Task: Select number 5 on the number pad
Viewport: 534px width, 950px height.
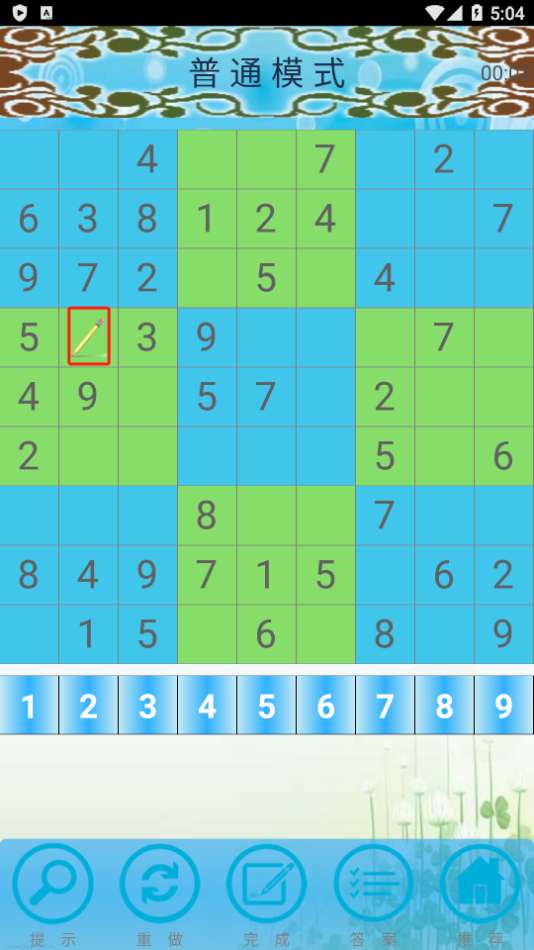Action: [x=267, y=705]
